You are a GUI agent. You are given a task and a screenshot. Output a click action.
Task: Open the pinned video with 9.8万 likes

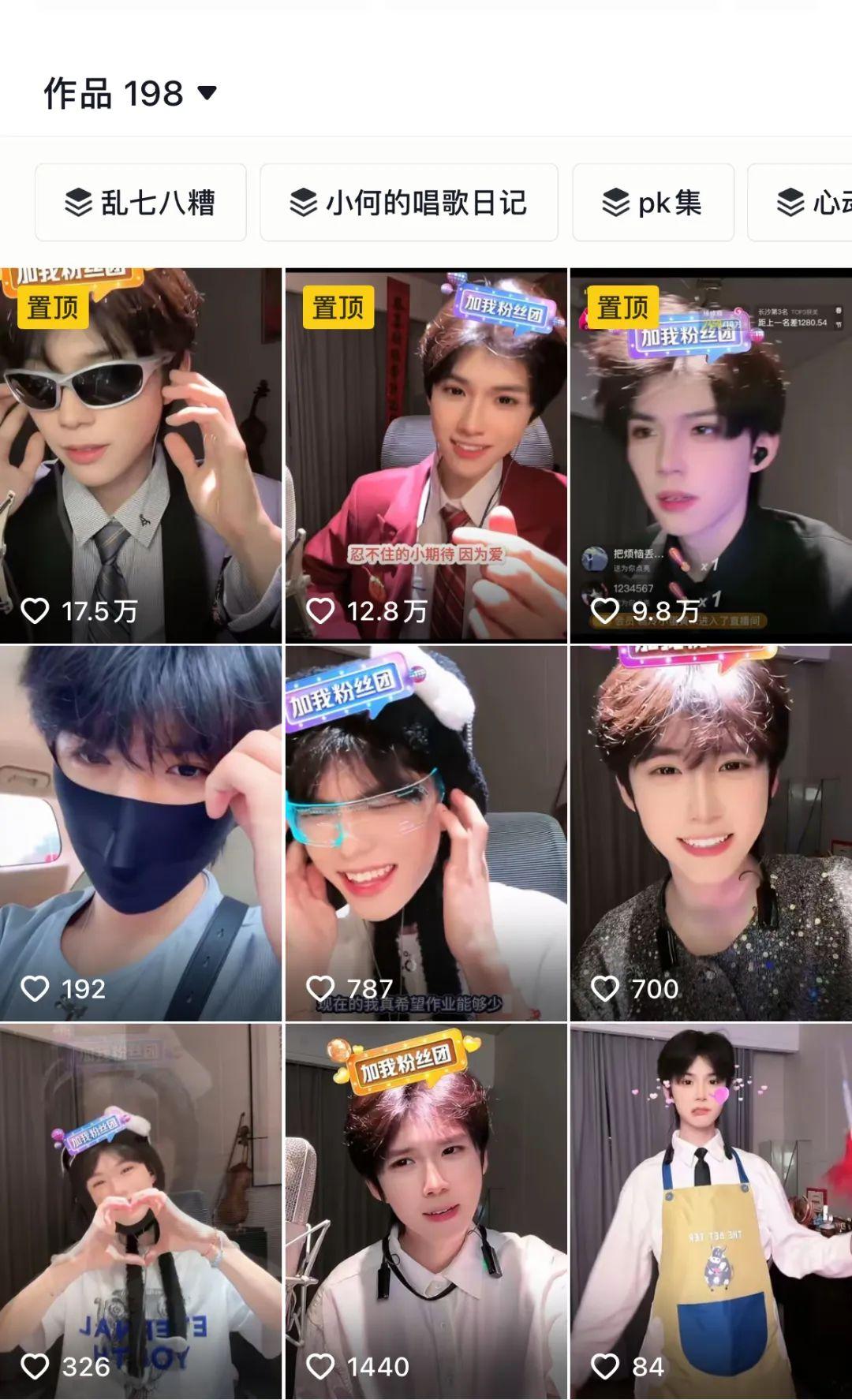click(711, 455)
